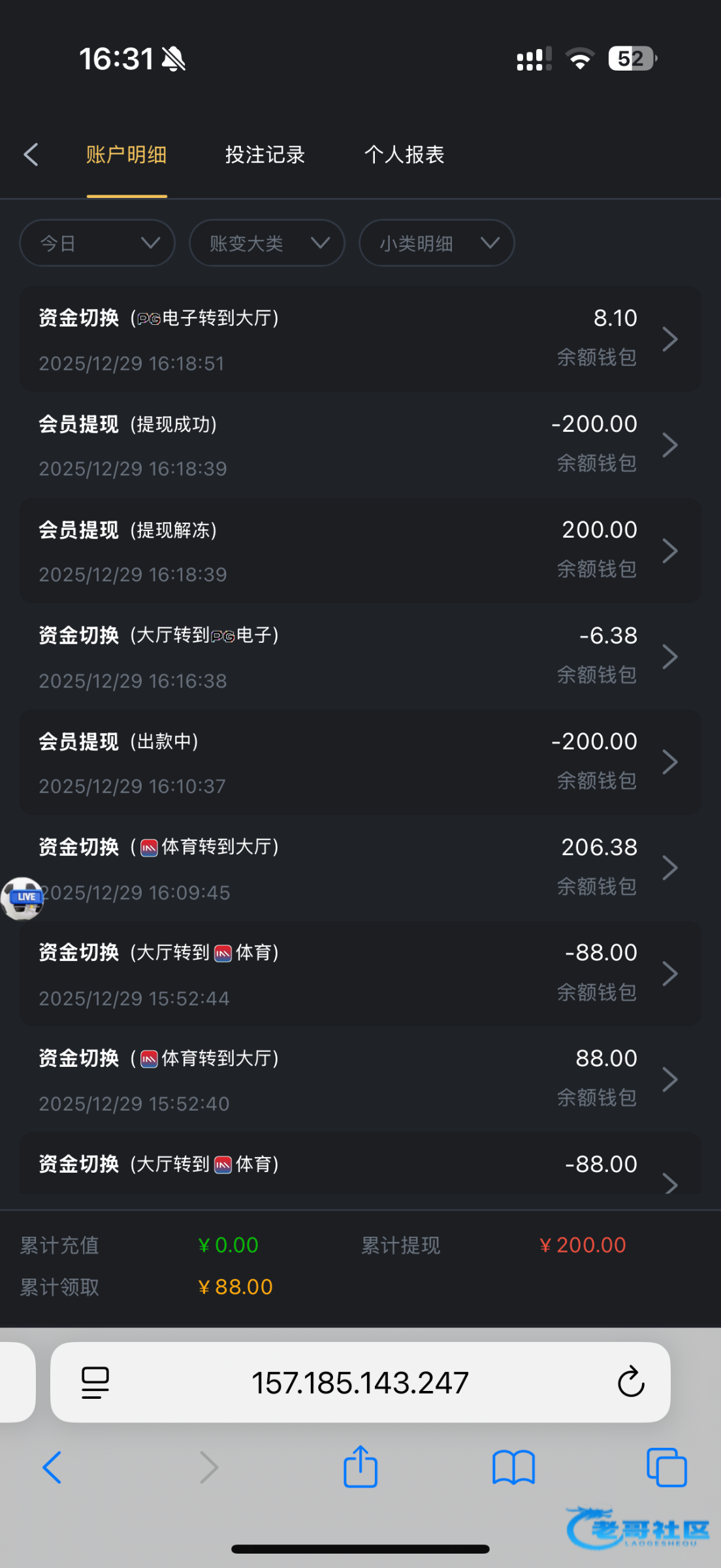Reload the page in Safari
This screenshot has width=721, height=1568.
[x=631, y=1382]
